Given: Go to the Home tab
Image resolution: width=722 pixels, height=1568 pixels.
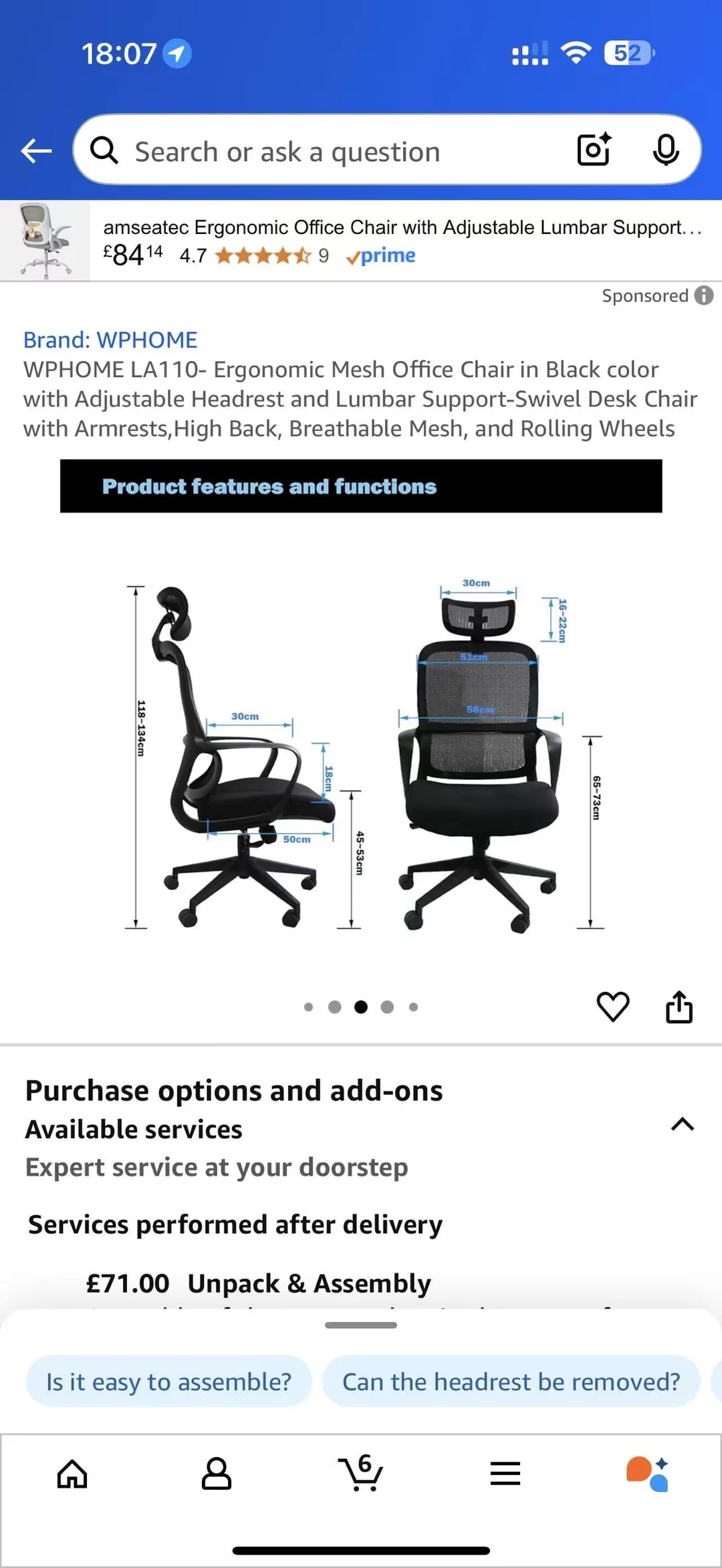Looking at the screenshot, I should 72,1474.
